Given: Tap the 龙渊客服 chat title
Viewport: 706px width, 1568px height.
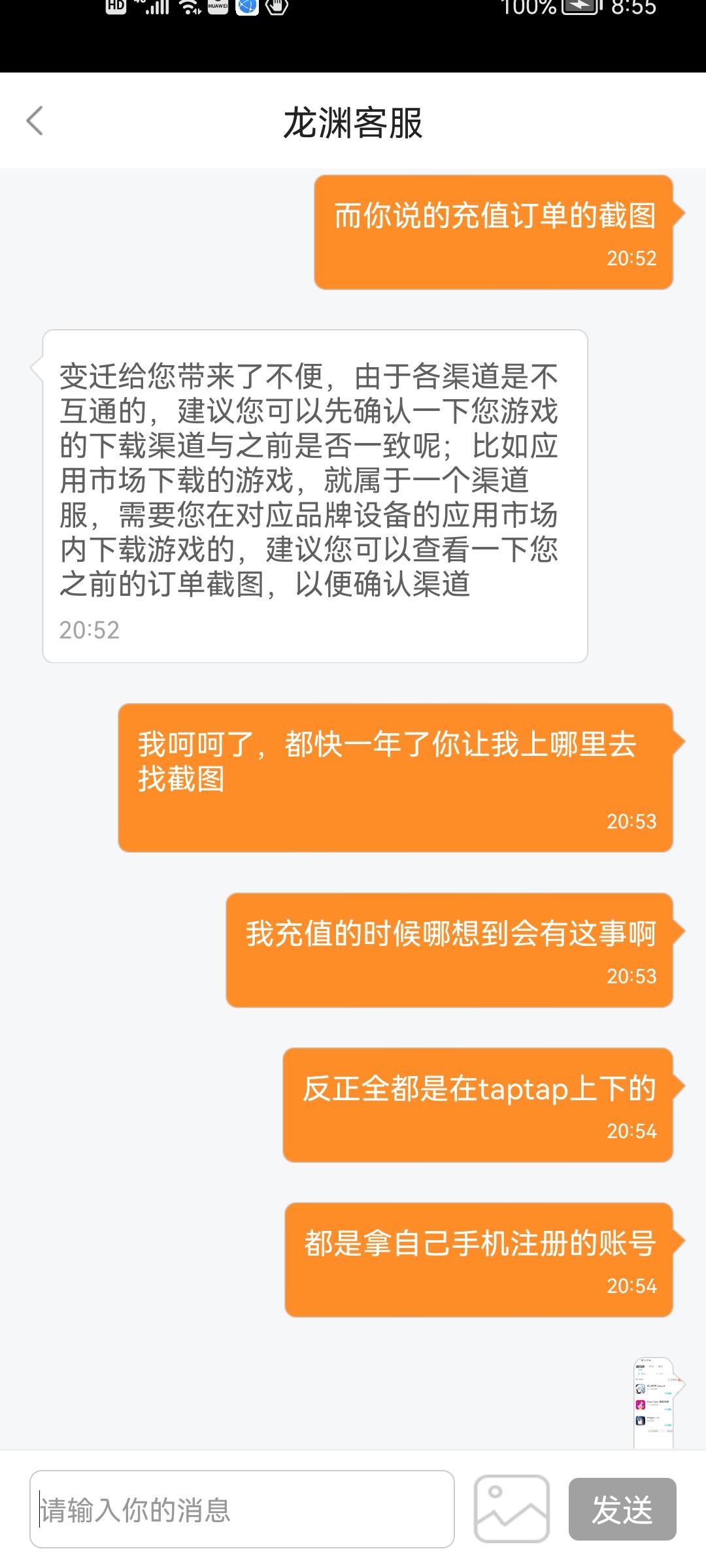Looking at the screenshot, I should [x=353, y=120].
